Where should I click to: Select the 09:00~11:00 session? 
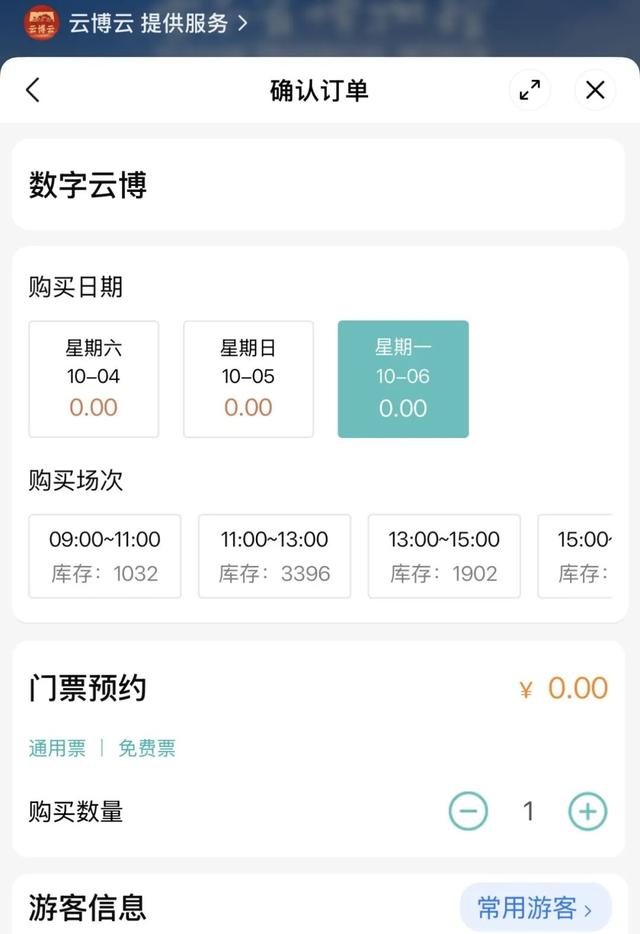(x=105, y=556)
